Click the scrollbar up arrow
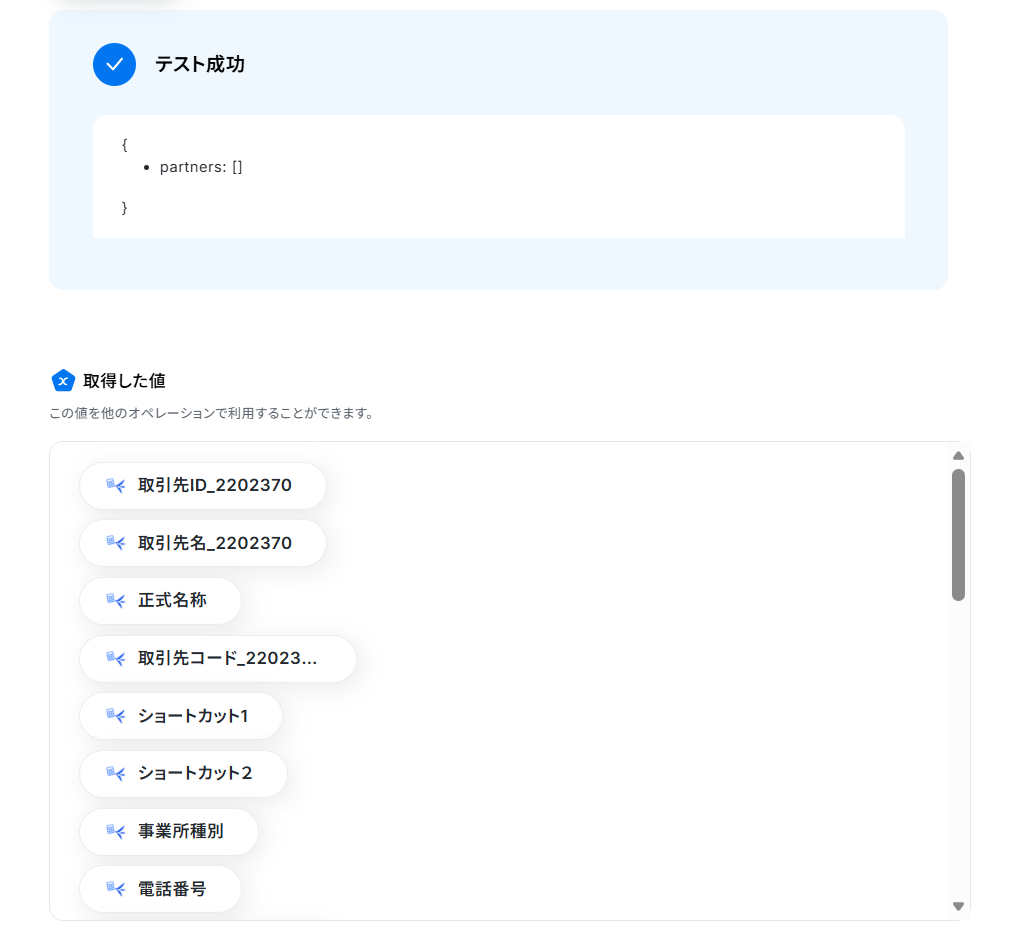 958,456
